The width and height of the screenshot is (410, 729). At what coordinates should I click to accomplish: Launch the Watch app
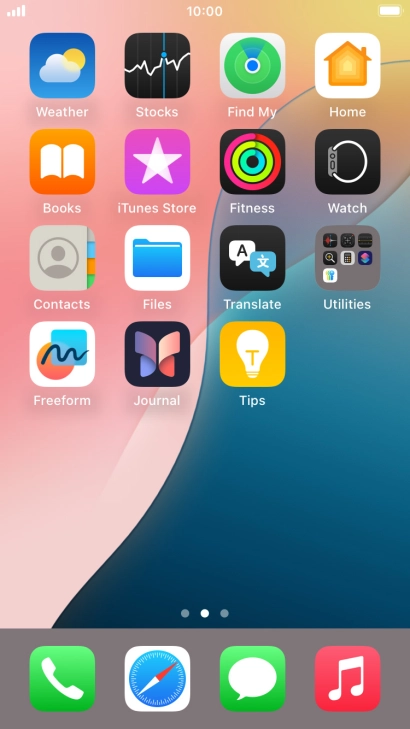(348, 162)
